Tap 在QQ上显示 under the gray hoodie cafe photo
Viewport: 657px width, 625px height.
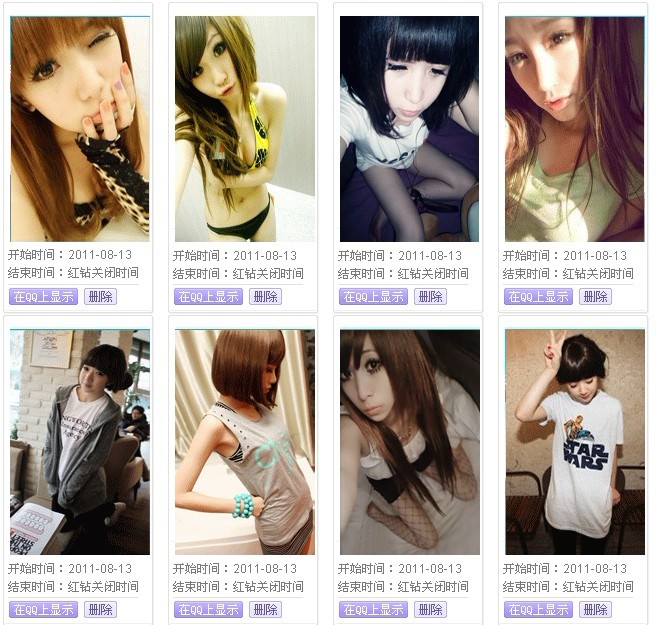click(43, 609)
